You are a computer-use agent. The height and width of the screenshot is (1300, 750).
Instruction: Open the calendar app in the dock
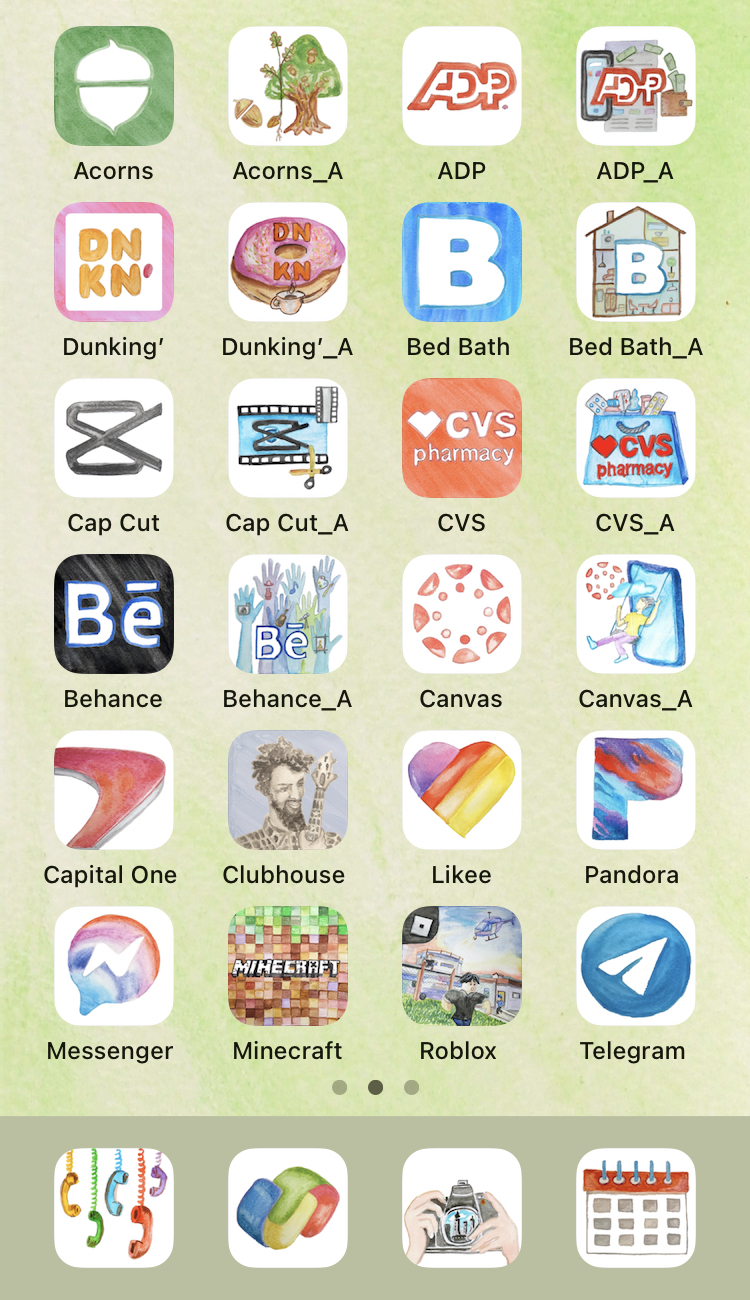point(636,1208)
